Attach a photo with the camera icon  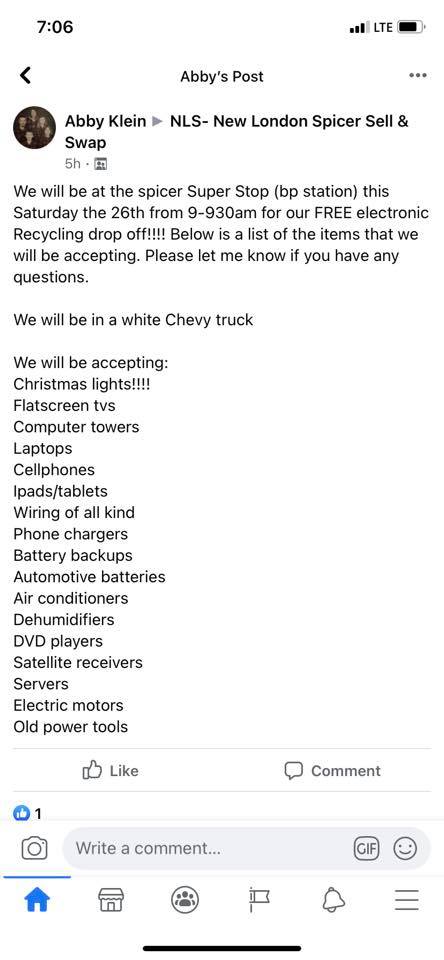click(34, 849)
